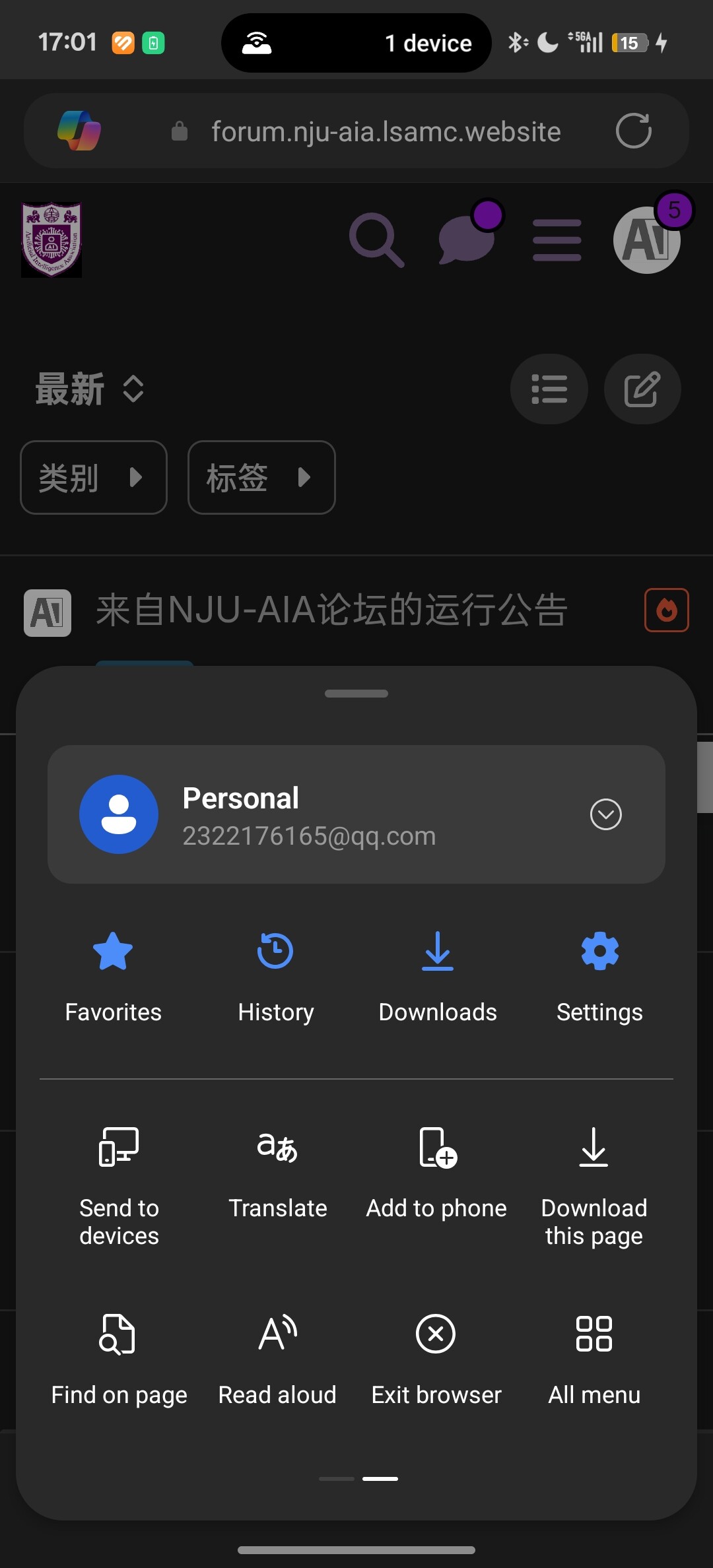
Task: Reload the page from the address bar
Action: pyautogui.click(x=633, y=131)
